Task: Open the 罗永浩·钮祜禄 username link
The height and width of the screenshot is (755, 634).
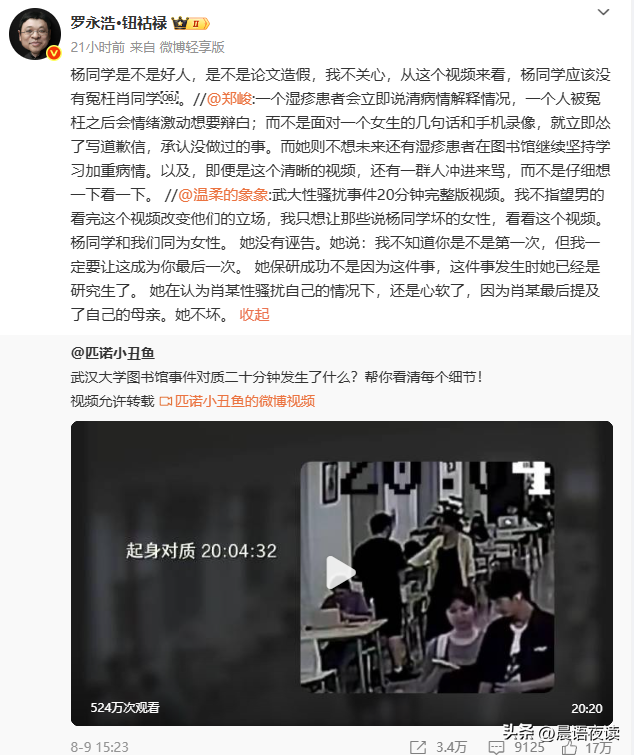Action: click(x=117, y=22)
